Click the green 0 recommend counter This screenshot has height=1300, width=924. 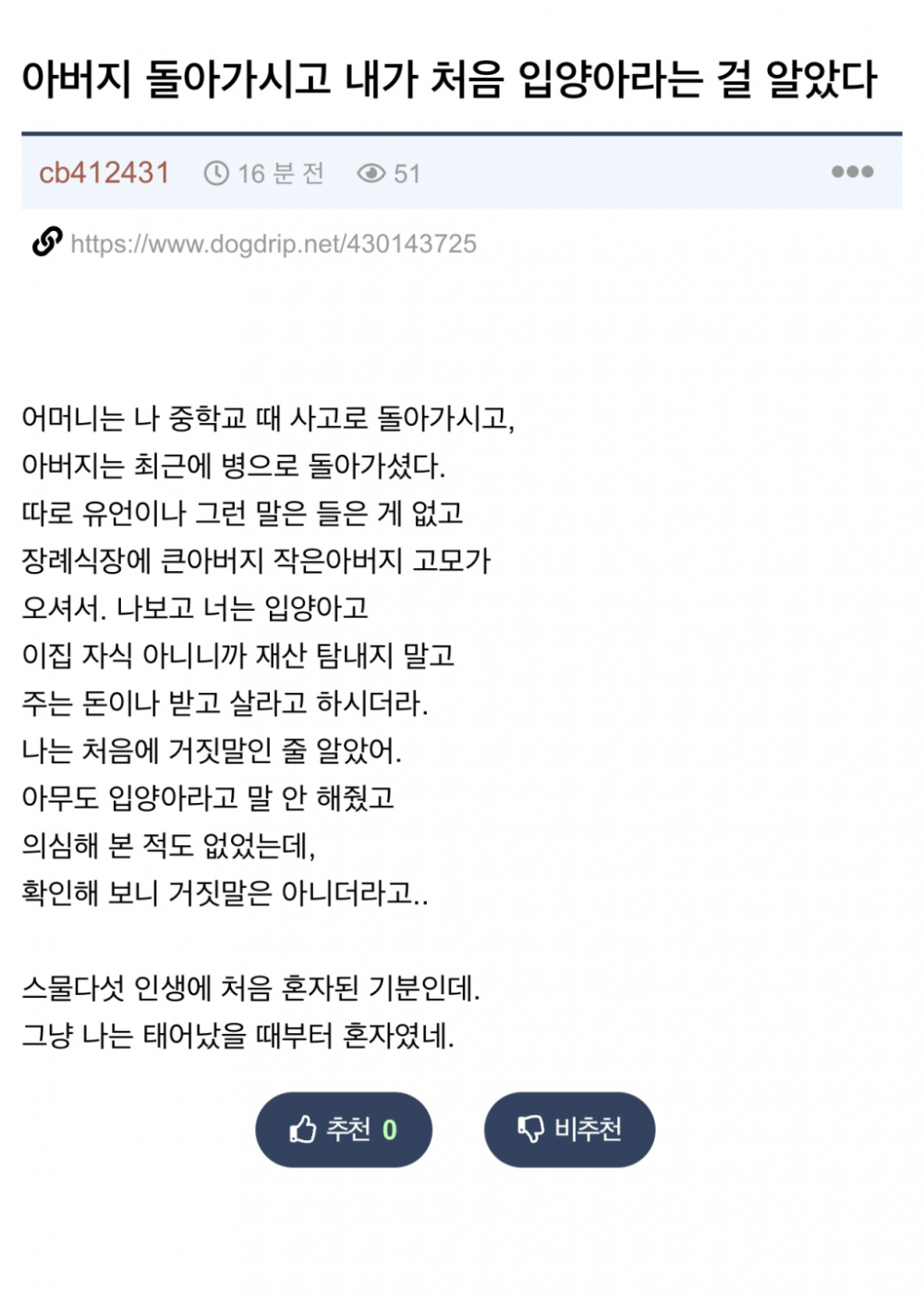point(389,1128)
